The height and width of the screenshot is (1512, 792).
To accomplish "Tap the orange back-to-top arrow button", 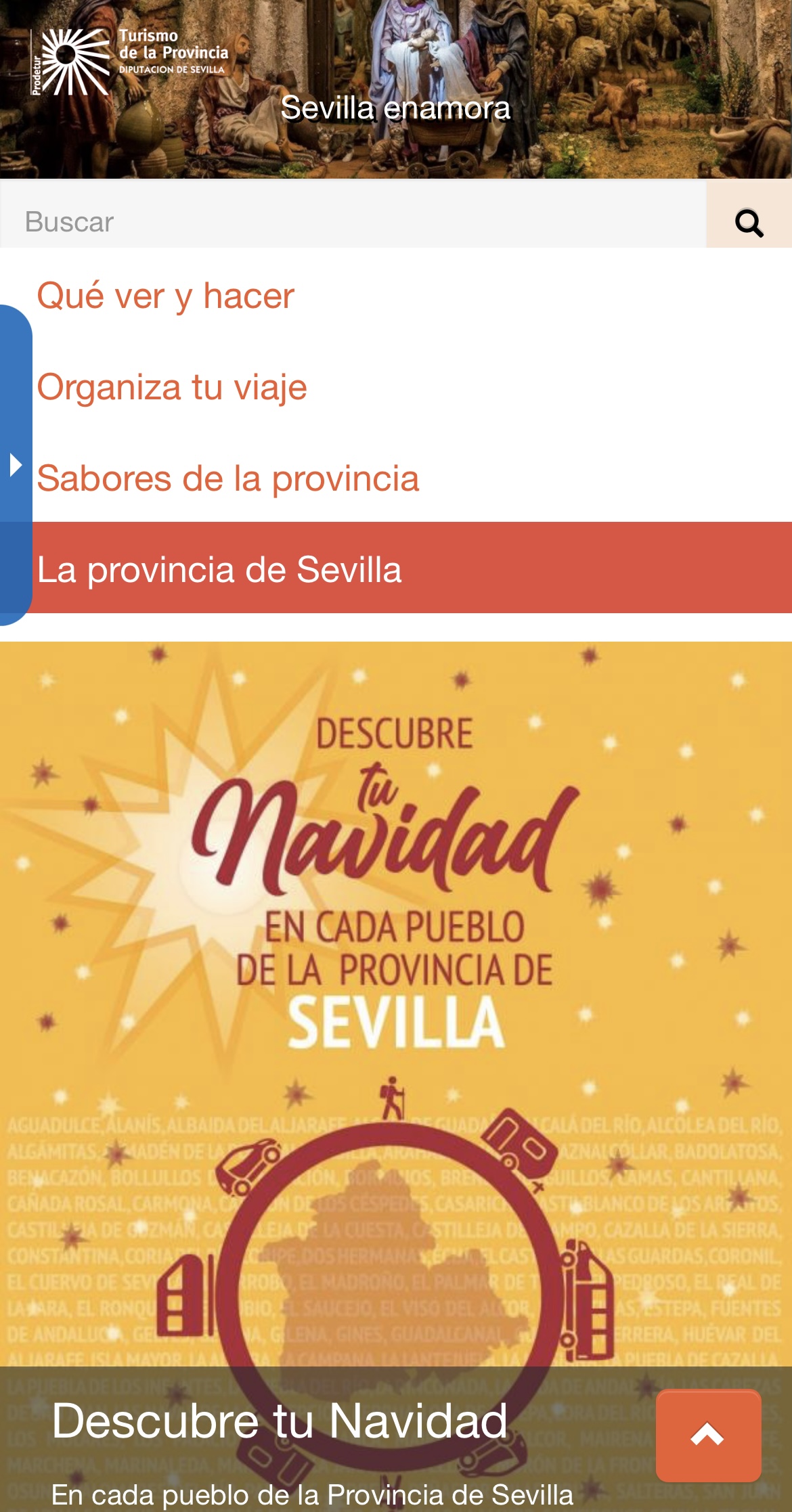I will pos(708,1435).
